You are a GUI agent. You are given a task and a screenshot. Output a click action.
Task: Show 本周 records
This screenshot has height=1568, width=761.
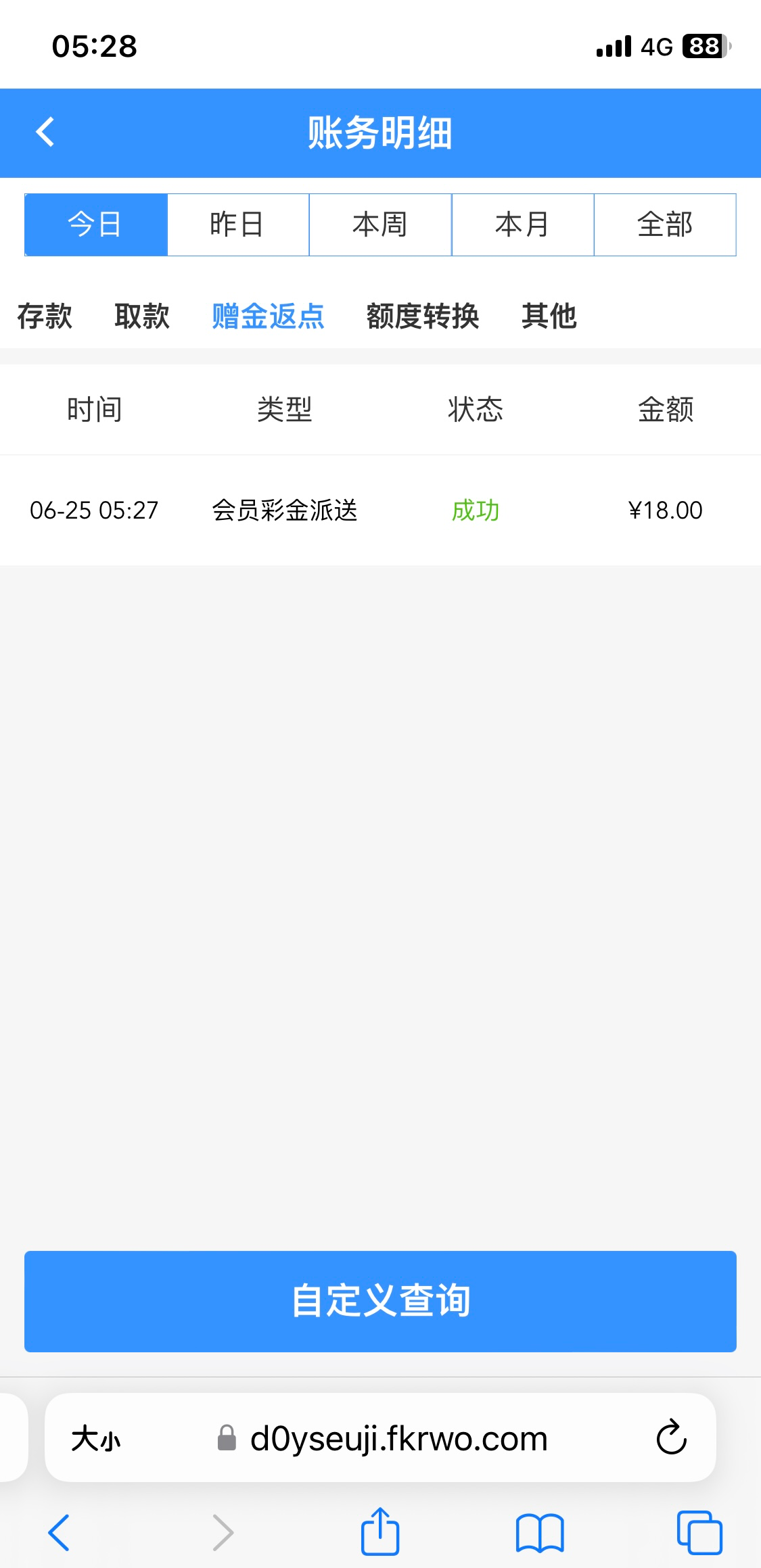(x=380, y=224)
